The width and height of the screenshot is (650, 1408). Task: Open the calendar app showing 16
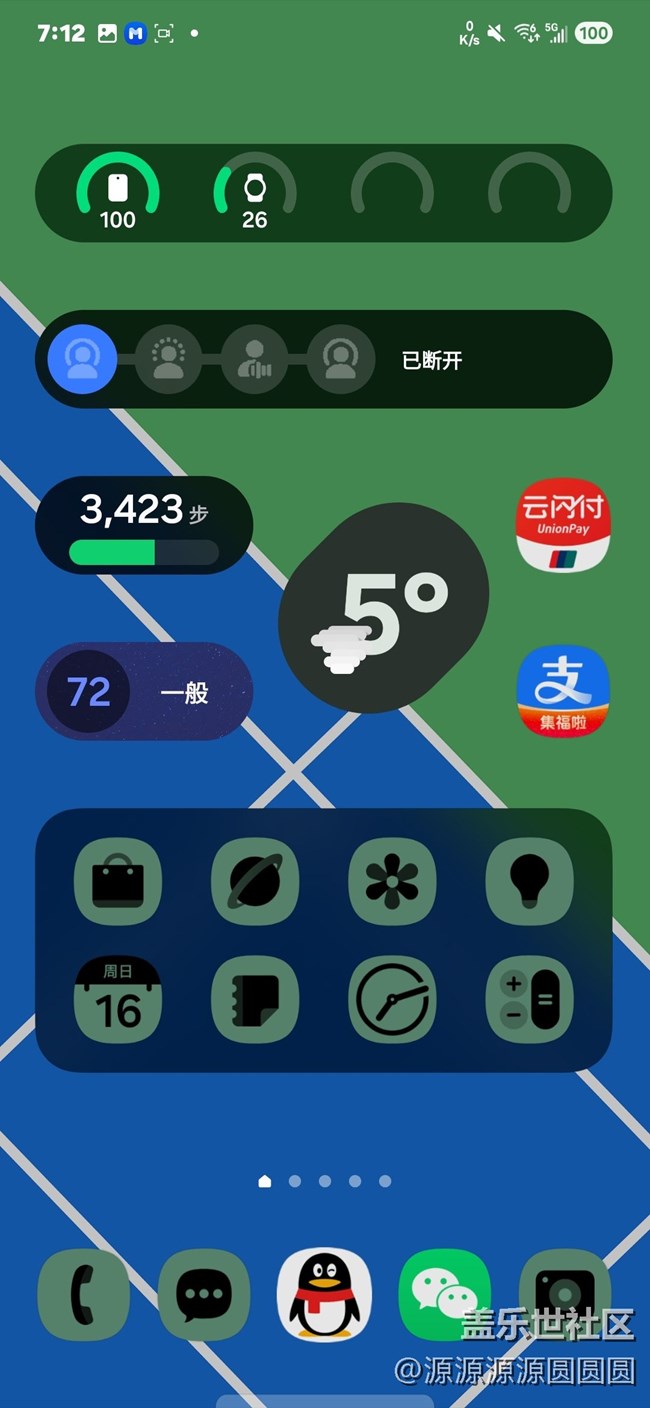(118, 999)
